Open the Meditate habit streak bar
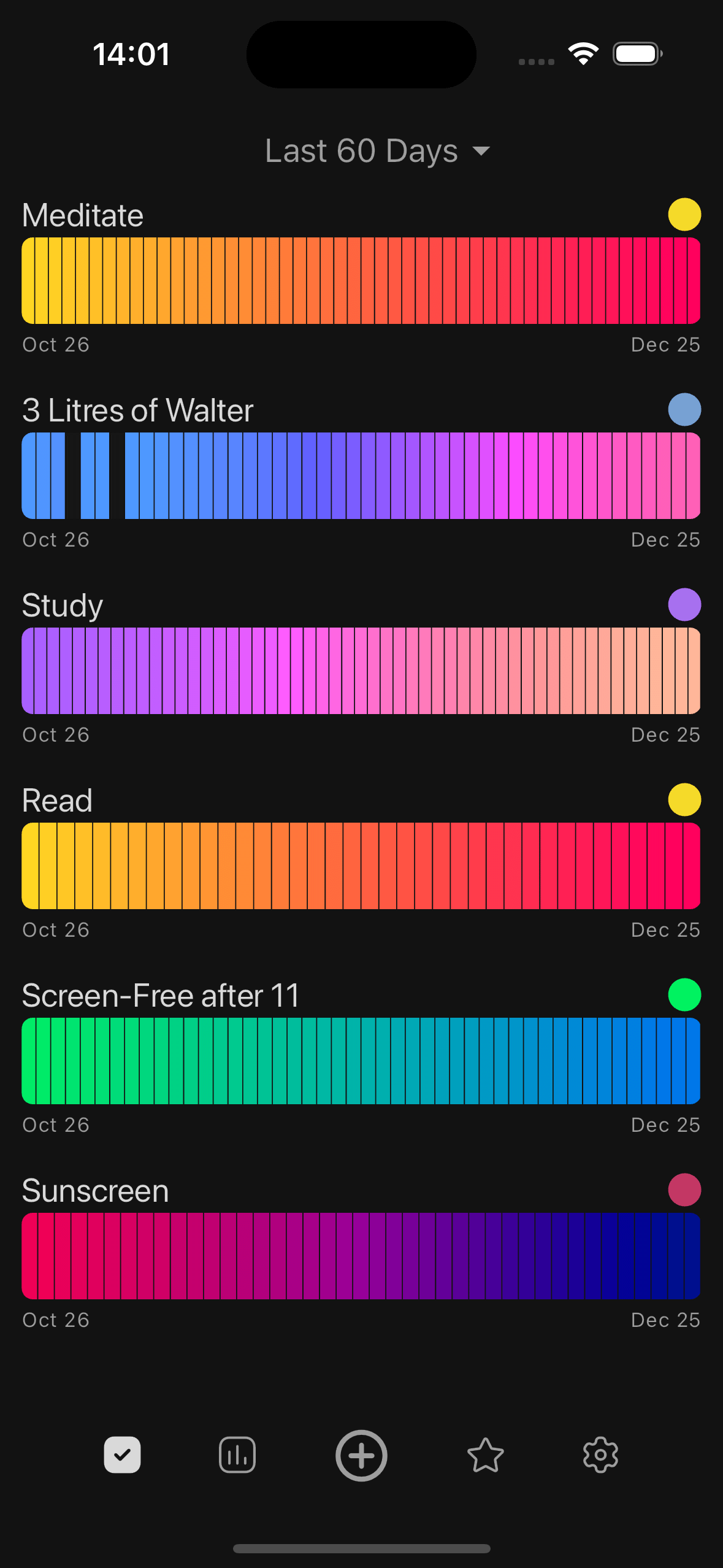This screenshot has height=1568, width=723. tap(361, 281)
